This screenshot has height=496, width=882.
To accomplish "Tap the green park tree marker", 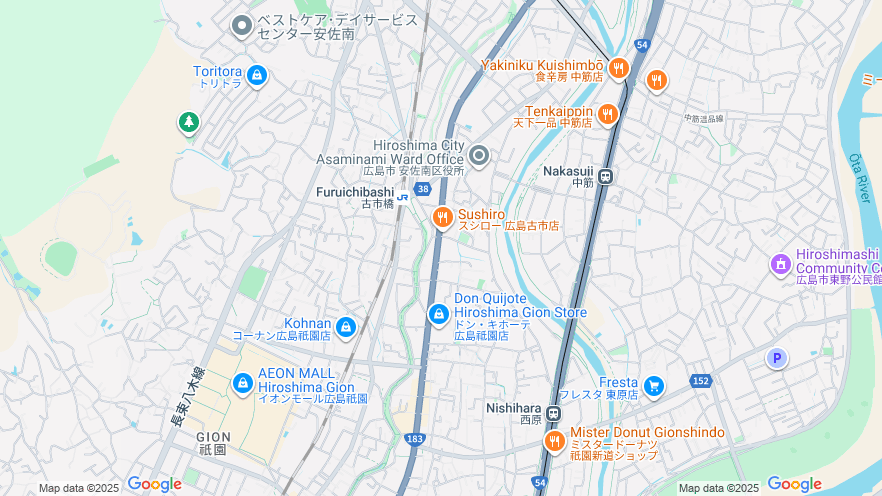I will [x=189, y=122].
